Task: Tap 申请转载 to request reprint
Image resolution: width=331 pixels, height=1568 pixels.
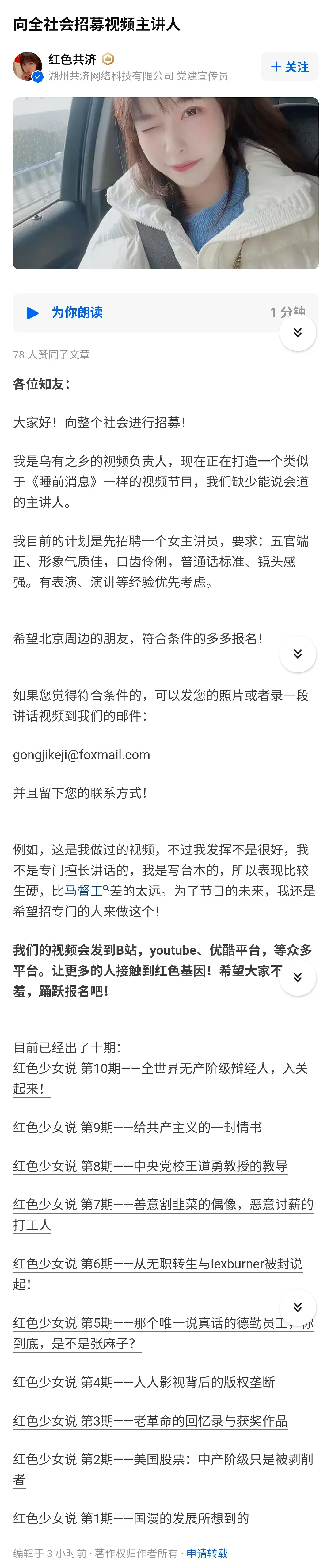Action: (x=207, y=1553)
